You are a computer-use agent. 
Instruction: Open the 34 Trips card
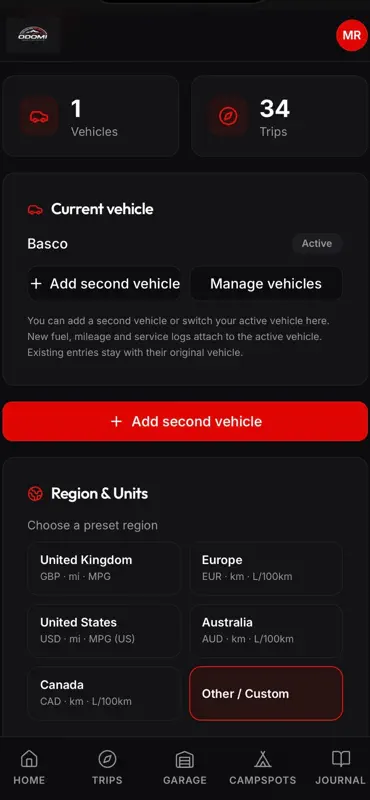[x=280, y=116]
